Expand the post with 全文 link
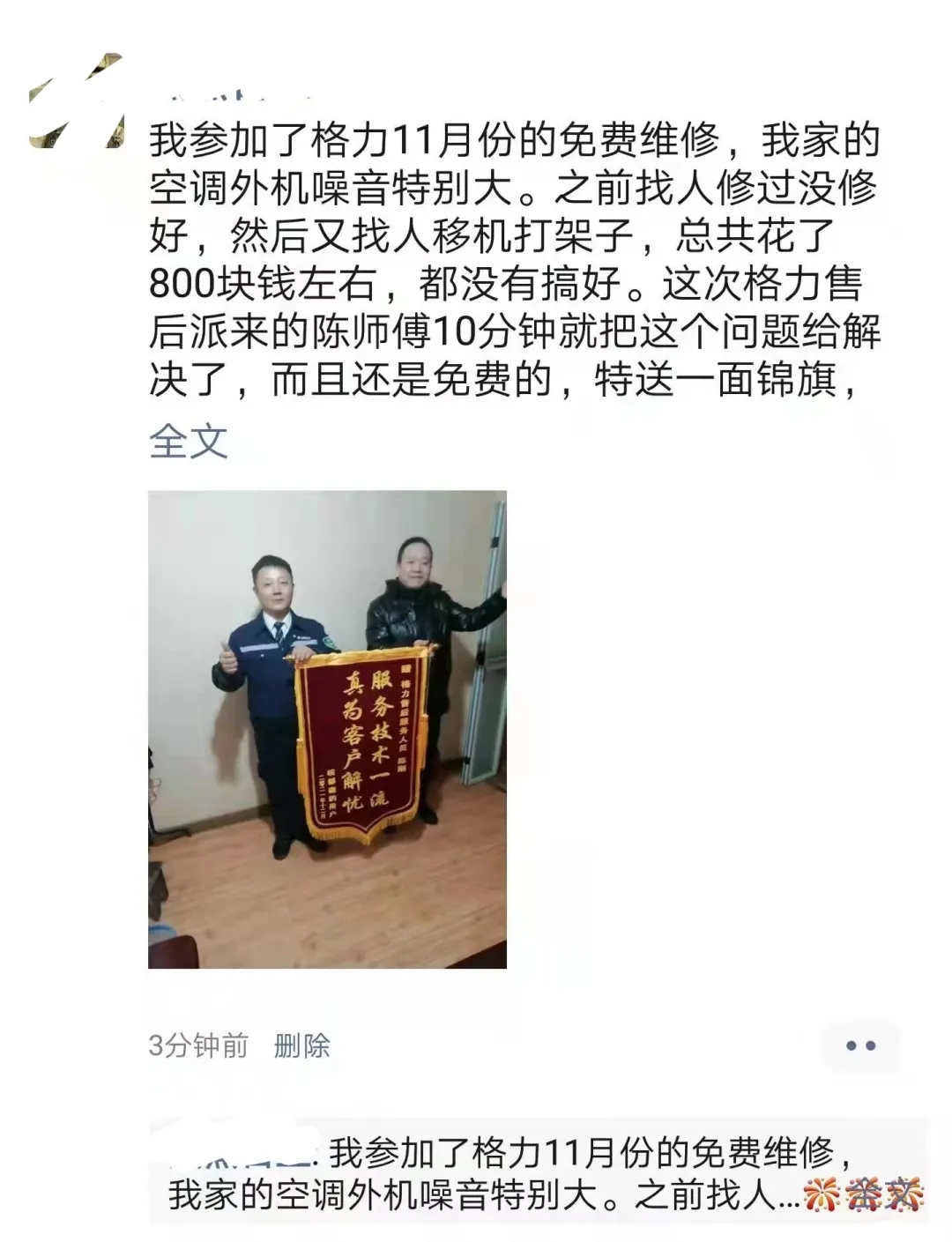The image size is (952, 1242). pos(188,441)
